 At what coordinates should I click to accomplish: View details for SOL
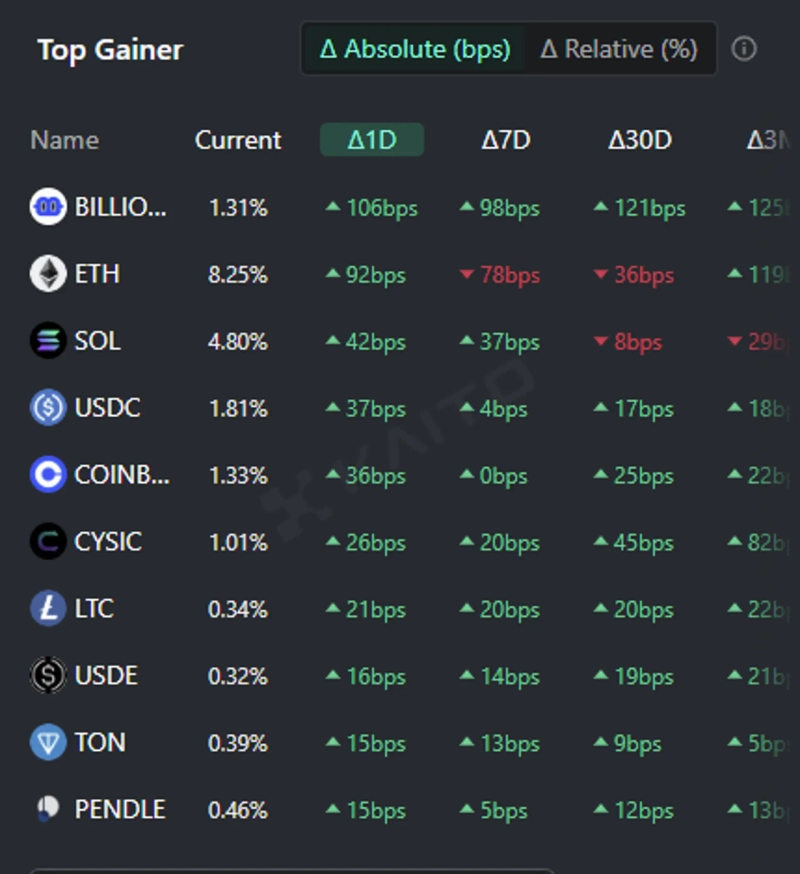[x=97, y=341]
